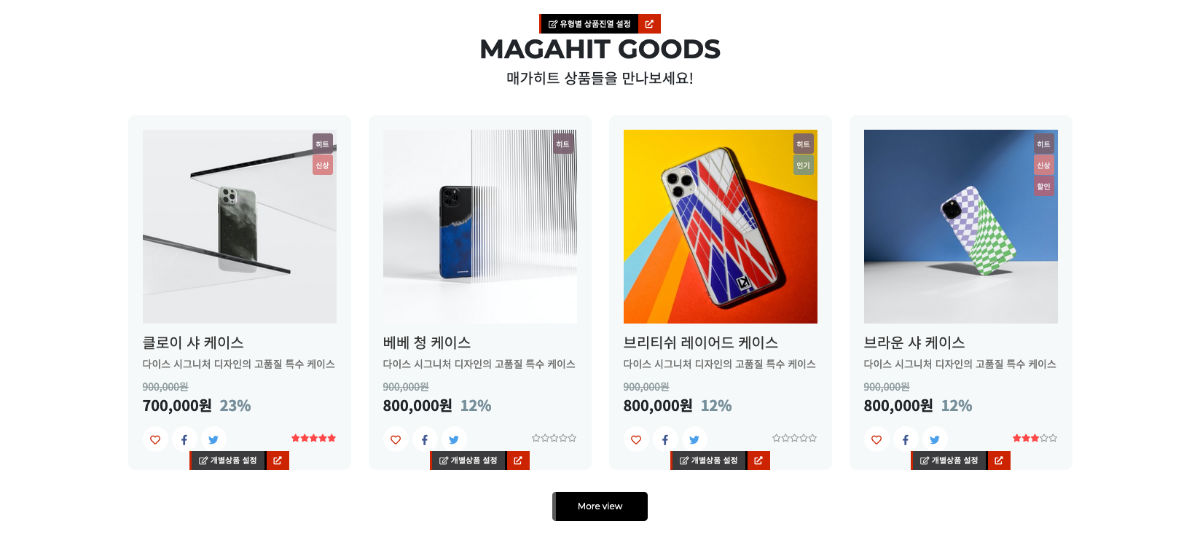Share 클로이 샤 케이스 on Facebook
This screenshot has width=1200, height=535.
[184, 439]
